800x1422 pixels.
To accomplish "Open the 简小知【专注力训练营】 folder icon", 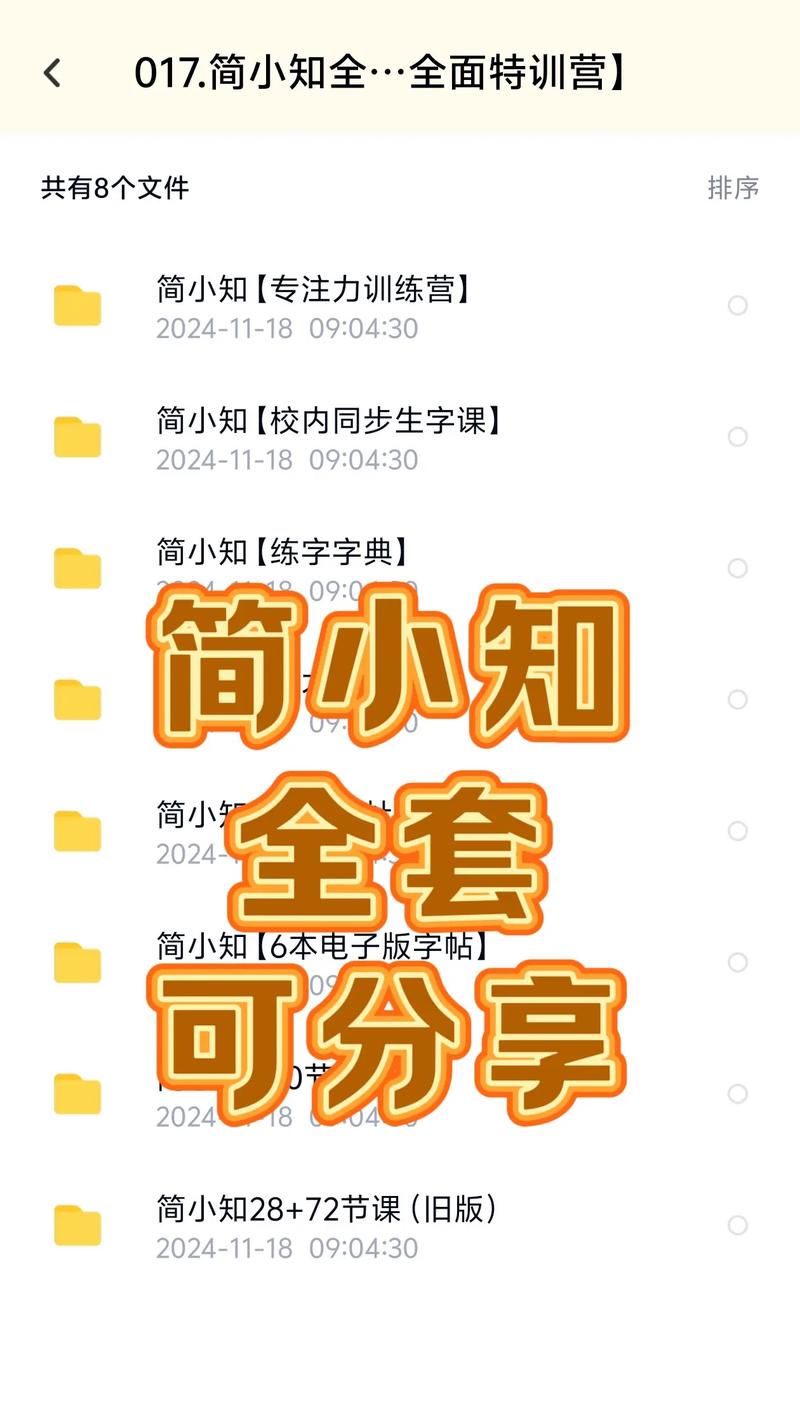I will [x=77, y=307].
